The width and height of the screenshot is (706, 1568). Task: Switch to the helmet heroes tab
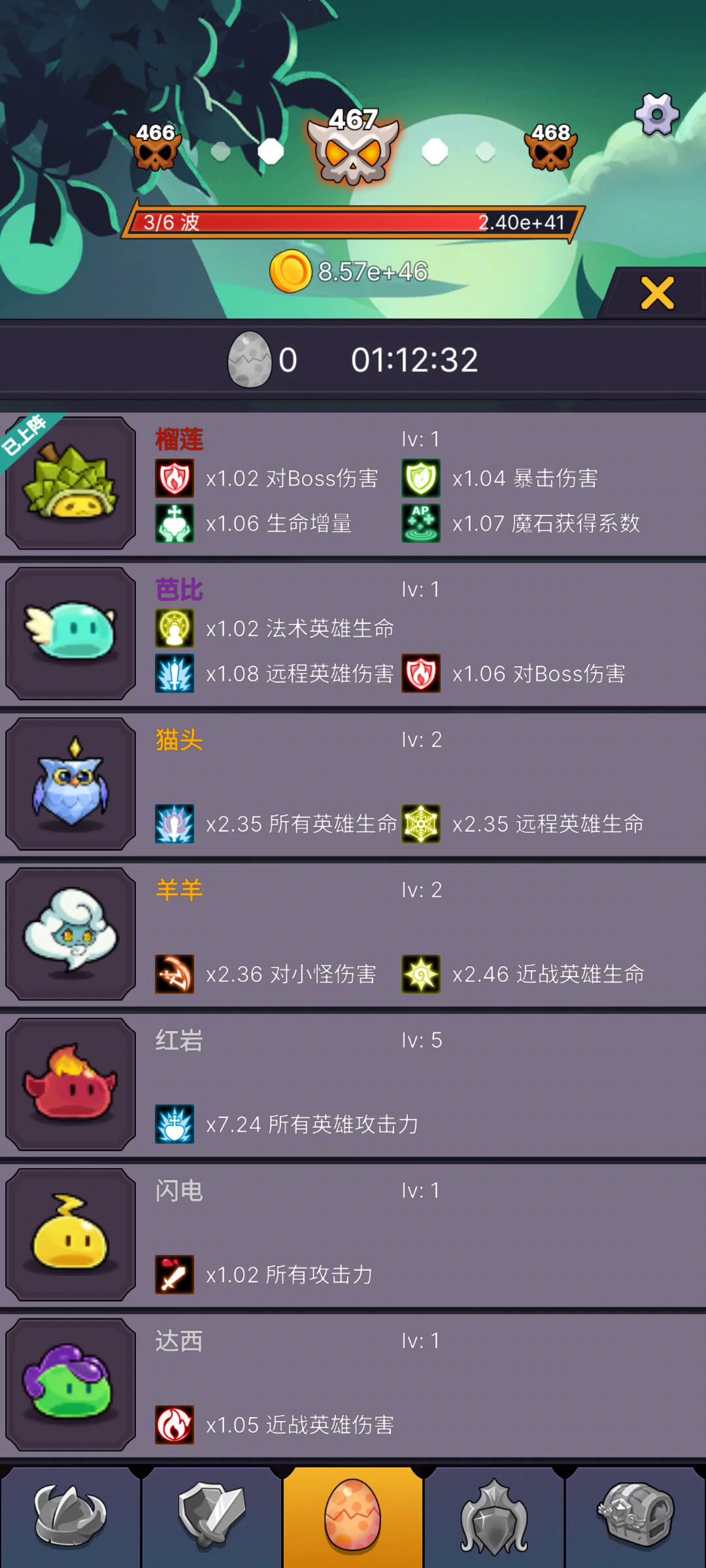coord(70,1517)
